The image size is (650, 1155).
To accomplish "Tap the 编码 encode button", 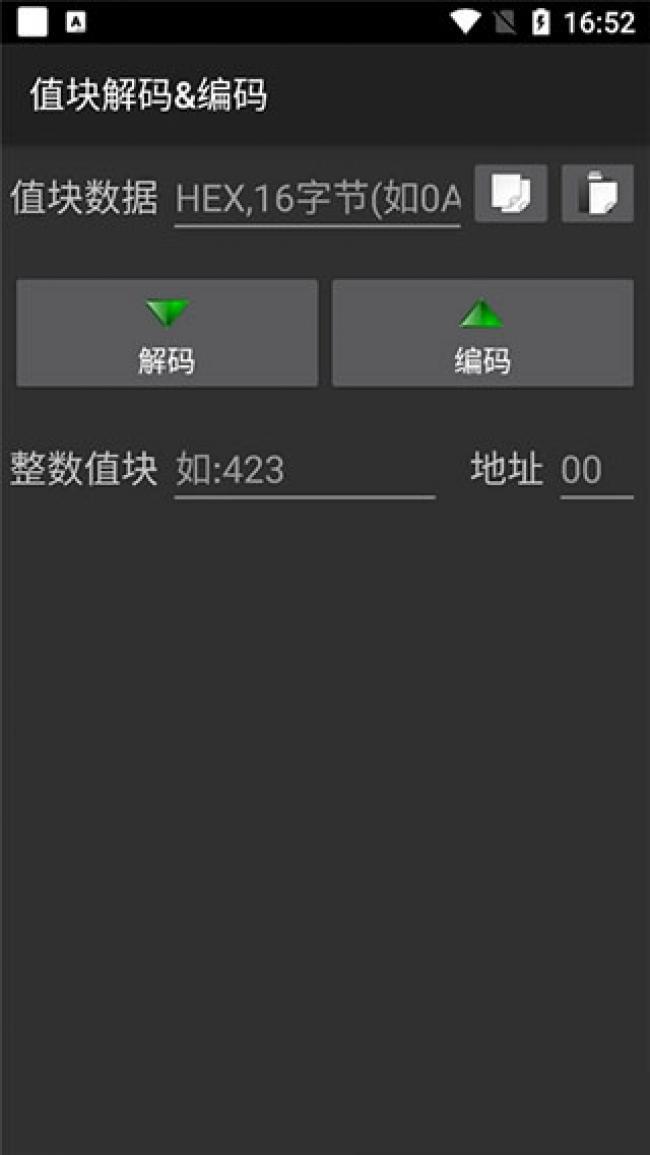I will coord(482,333).
